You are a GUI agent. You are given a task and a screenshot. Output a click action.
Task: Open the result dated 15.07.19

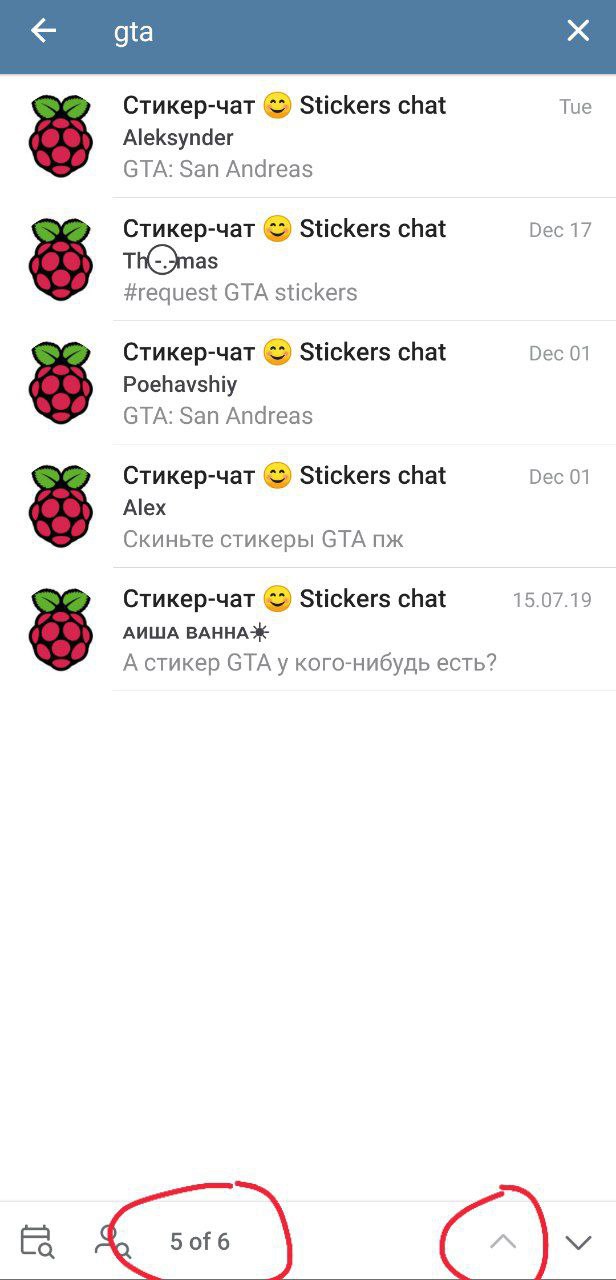308,629
